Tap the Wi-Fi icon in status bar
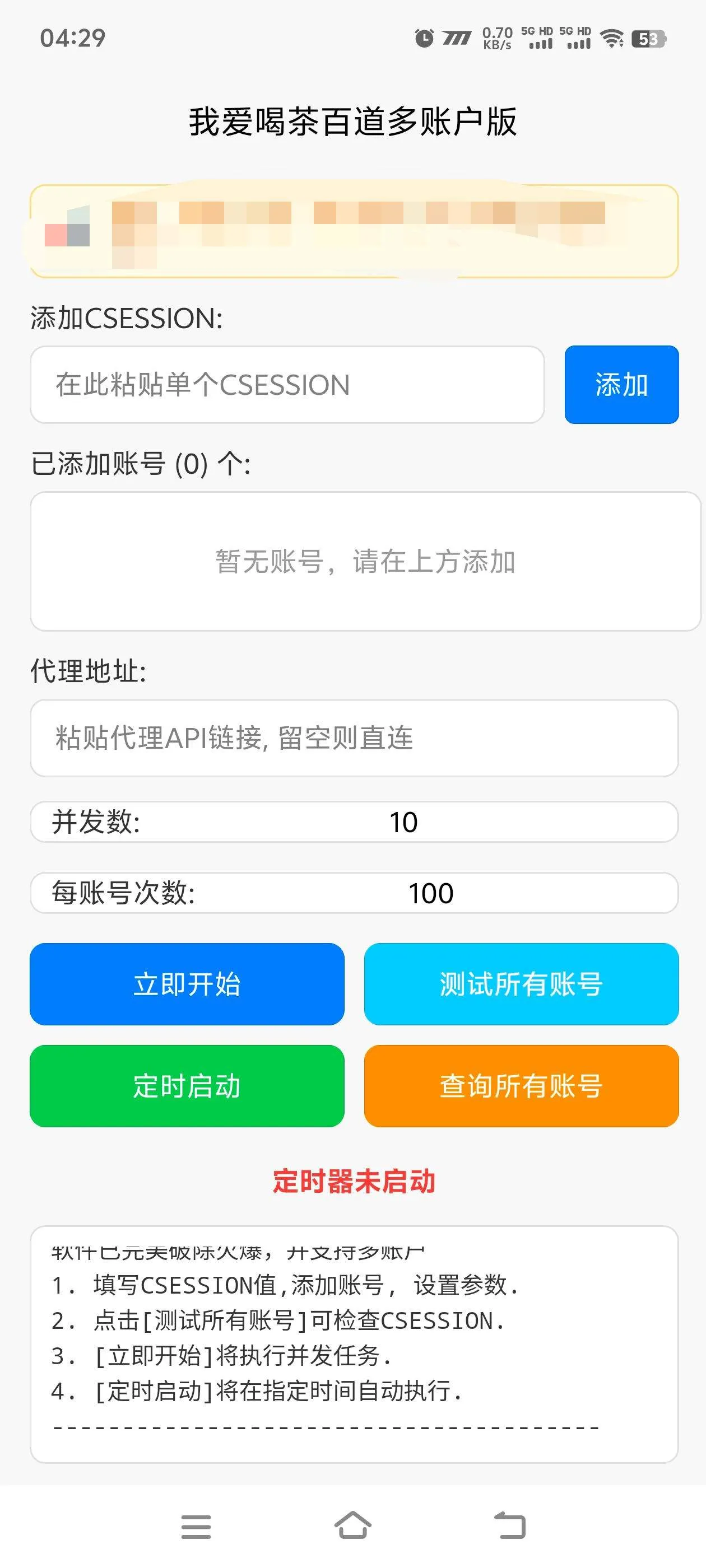The width and height of the screenshot is (706, 1568). point(611,38)
